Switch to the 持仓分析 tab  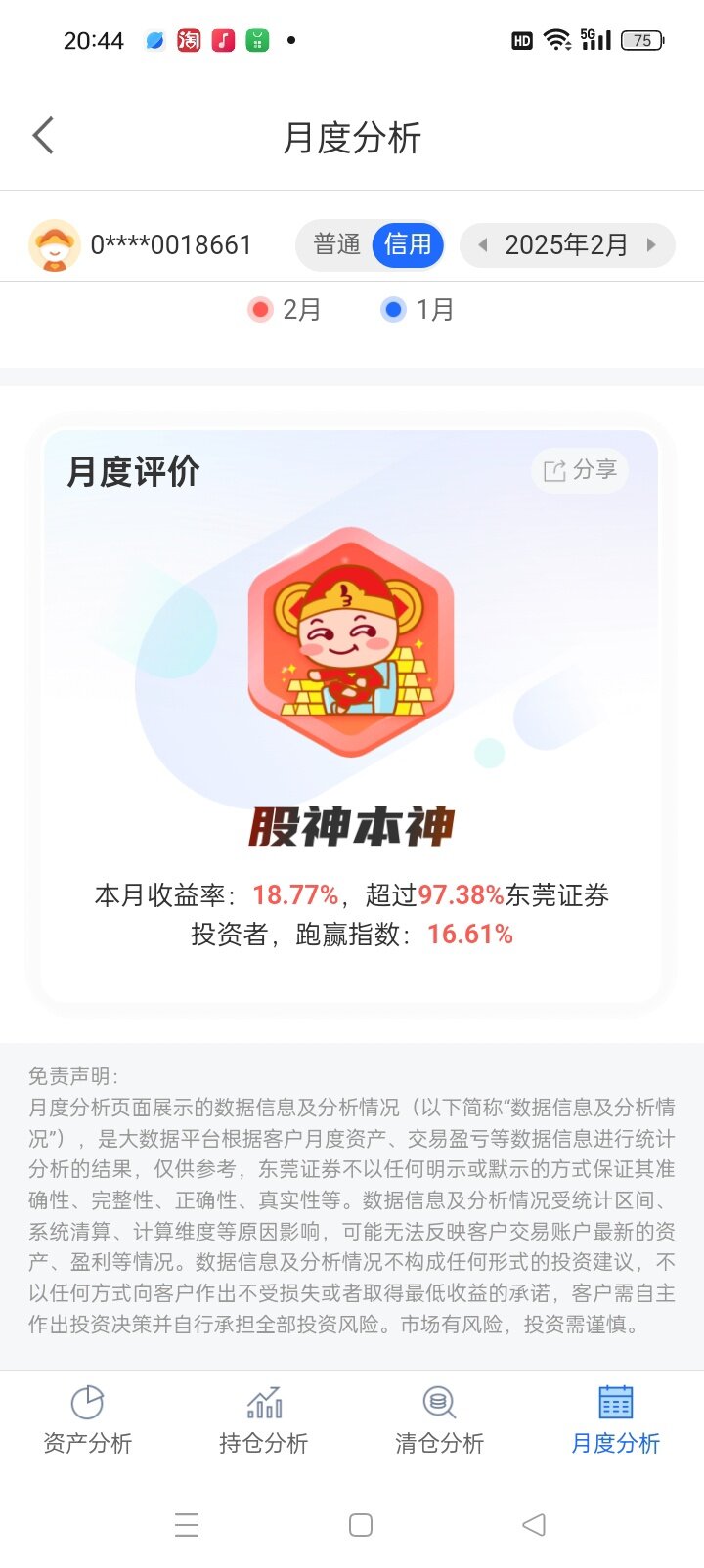(263, 1419)
